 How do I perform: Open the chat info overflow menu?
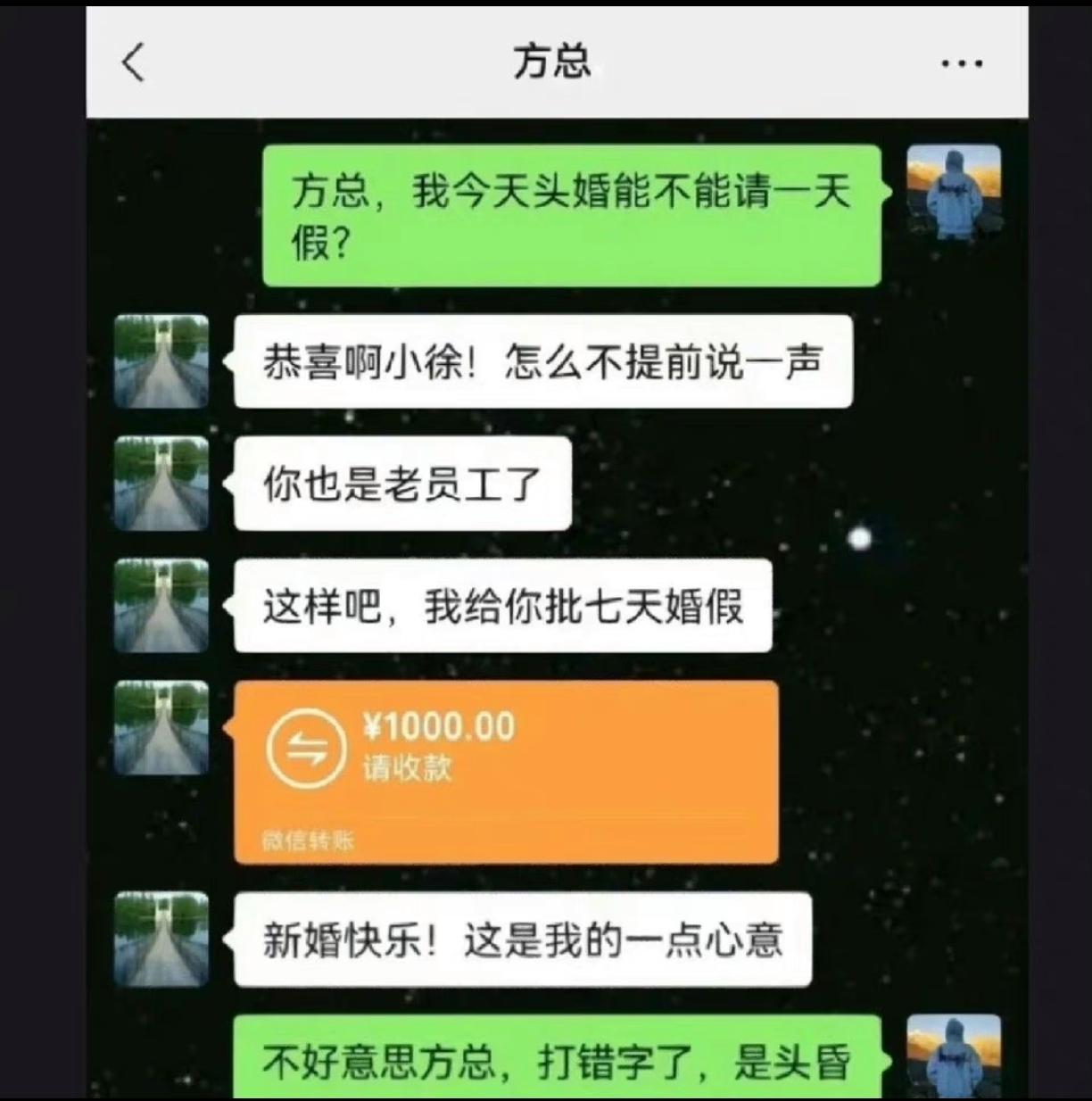(x=962, y=63)
